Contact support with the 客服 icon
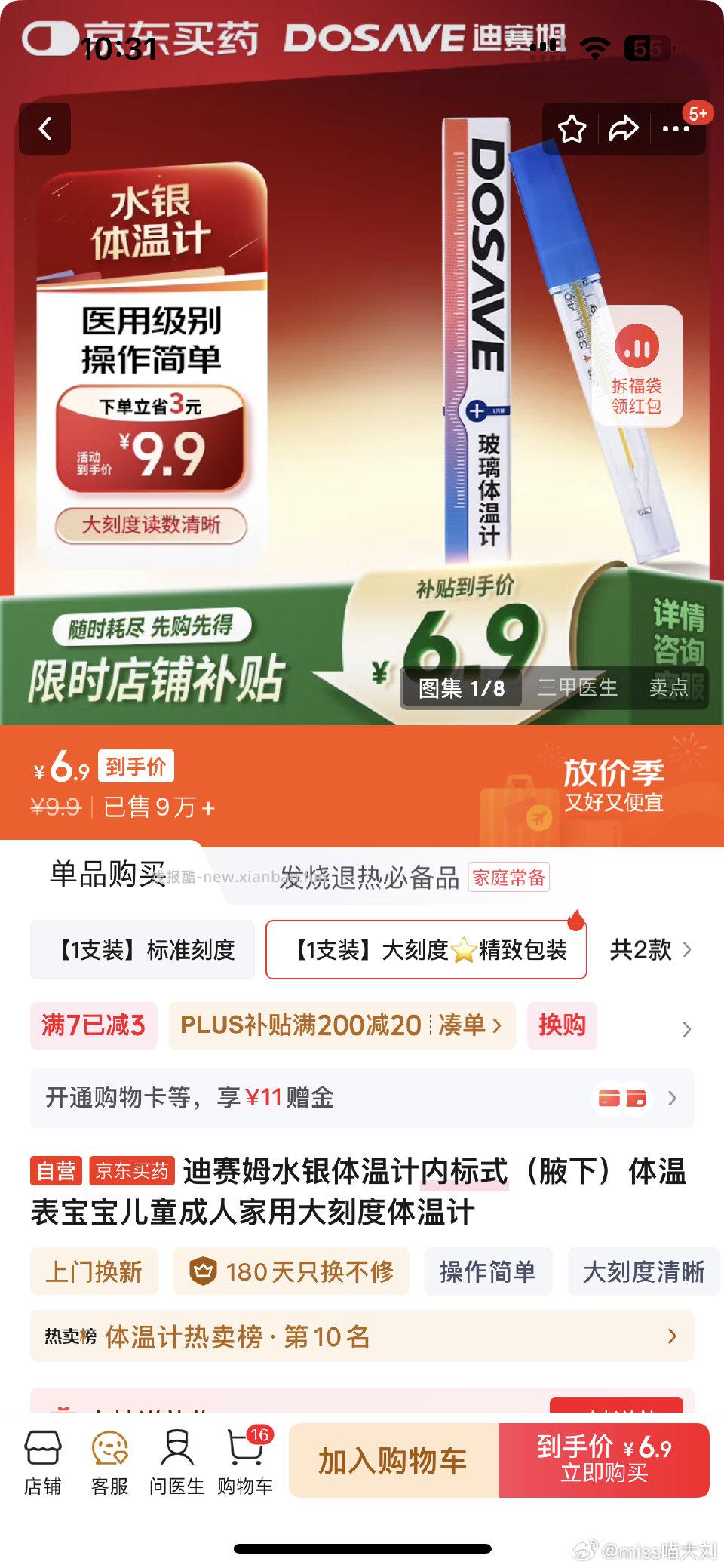Viewport: 724px width, 1568px height. 110,1462
